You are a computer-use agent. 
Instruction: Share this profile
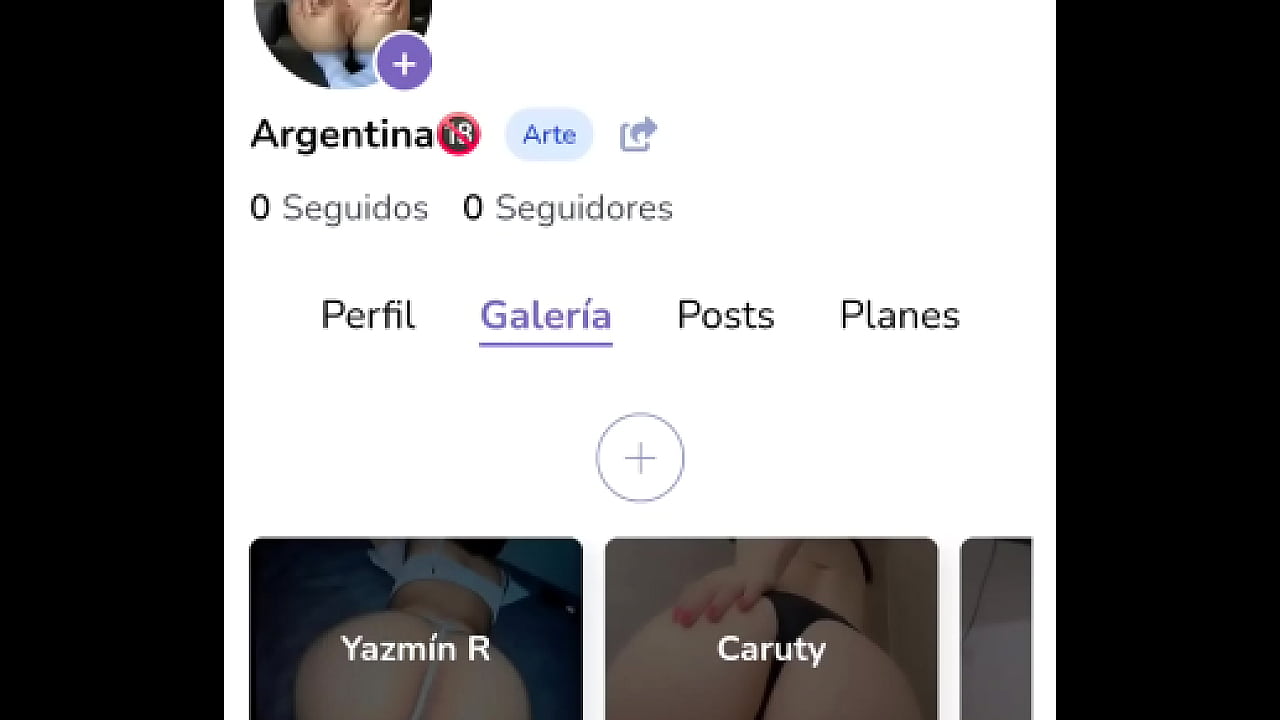(638, 134)
